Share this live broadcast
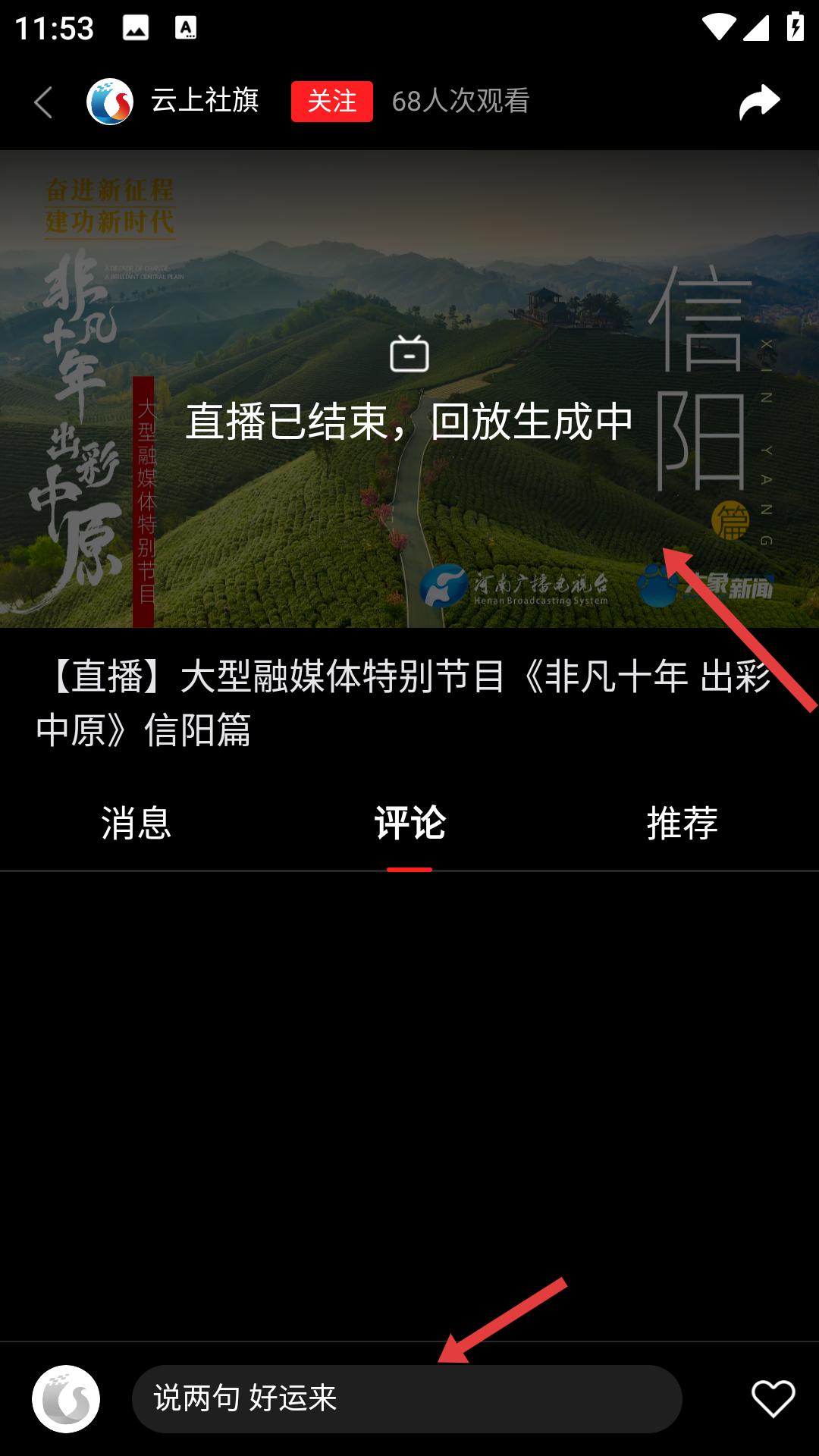 pos(759,102)
